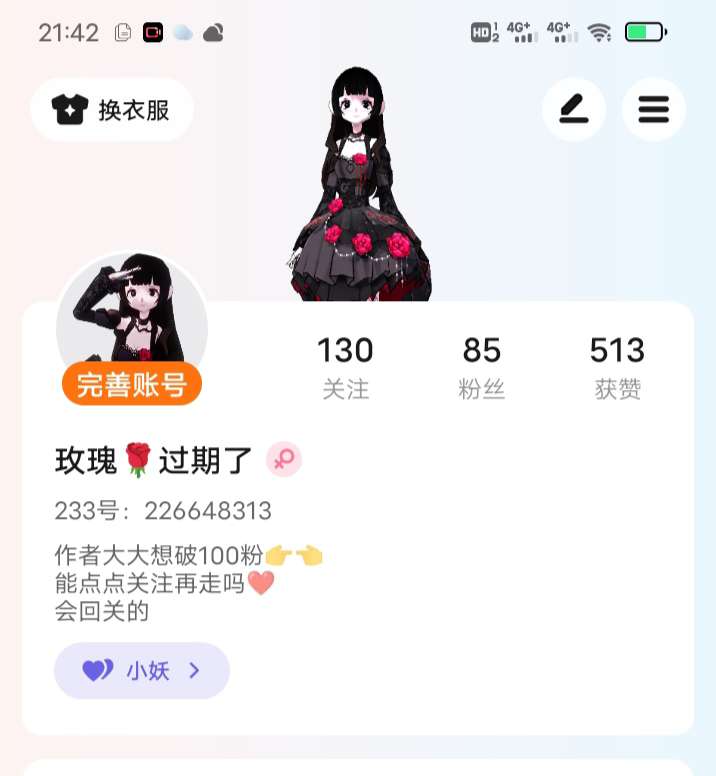View the 85 粉丝 followers list
This screenshot has width=716, height=776.
click(481, 367)
